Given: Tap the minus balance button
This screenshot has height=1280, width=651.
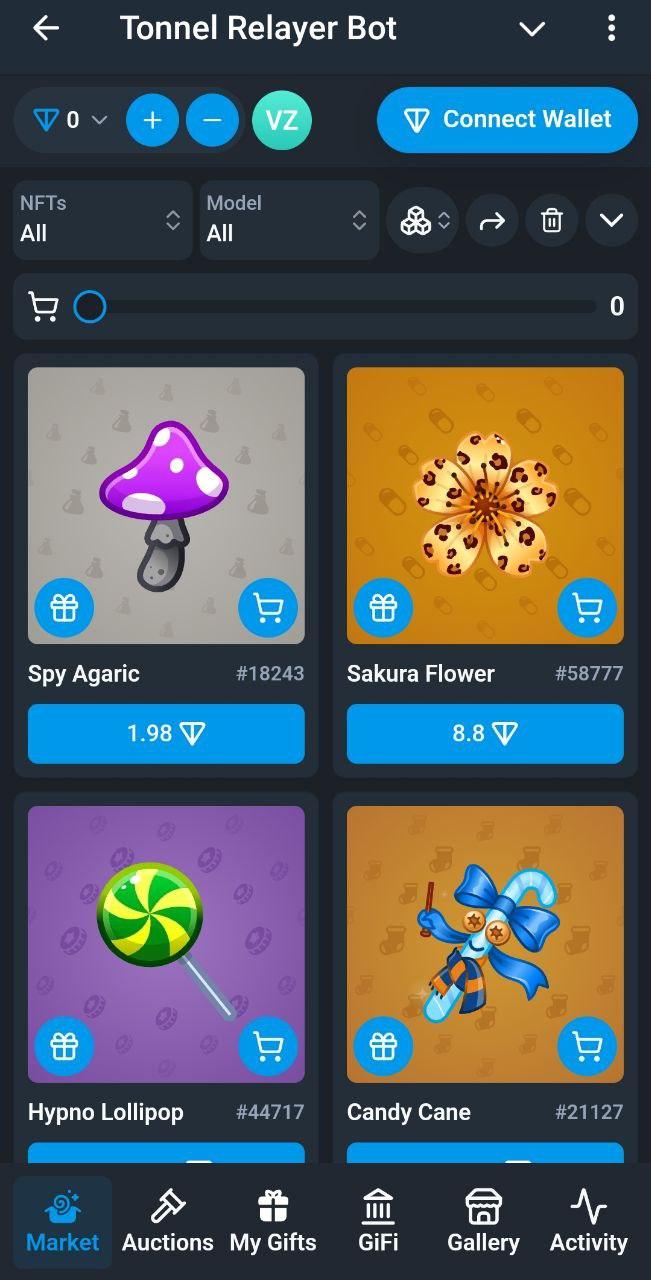Looking at the screenshot, I should [x=212, y=120].
